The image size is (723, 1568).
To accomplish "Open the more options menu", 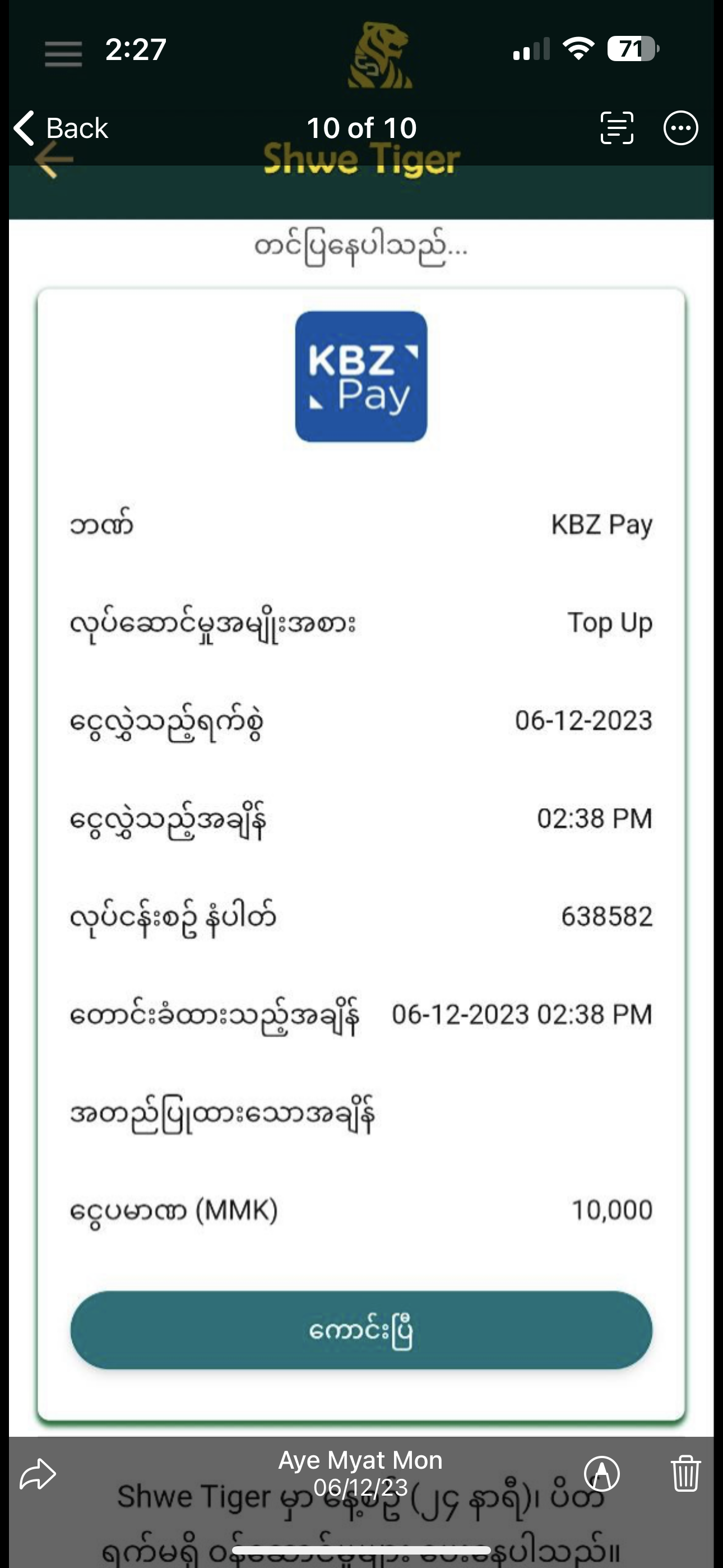I will pyautogui.click(x=680, y=128).
